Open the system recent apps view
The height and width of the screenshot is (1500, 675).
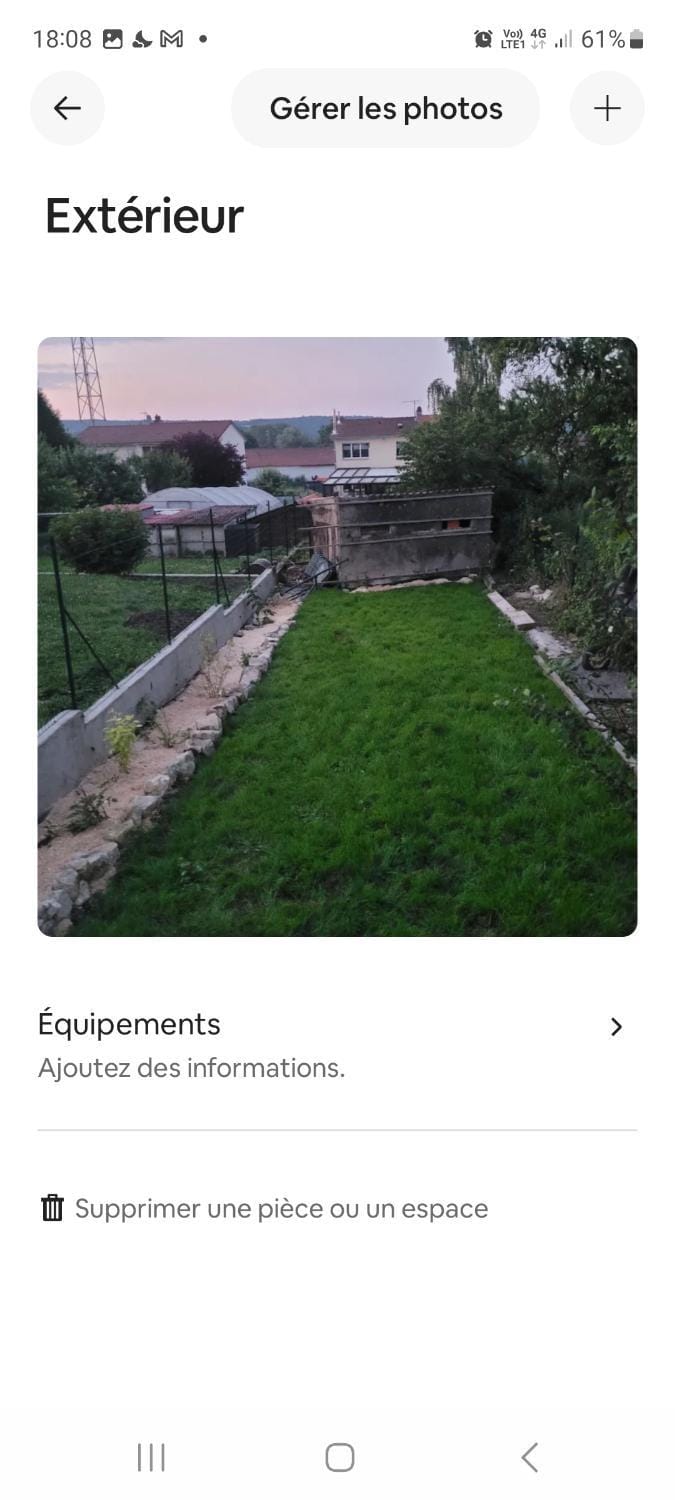click(x=151, y=1457)
